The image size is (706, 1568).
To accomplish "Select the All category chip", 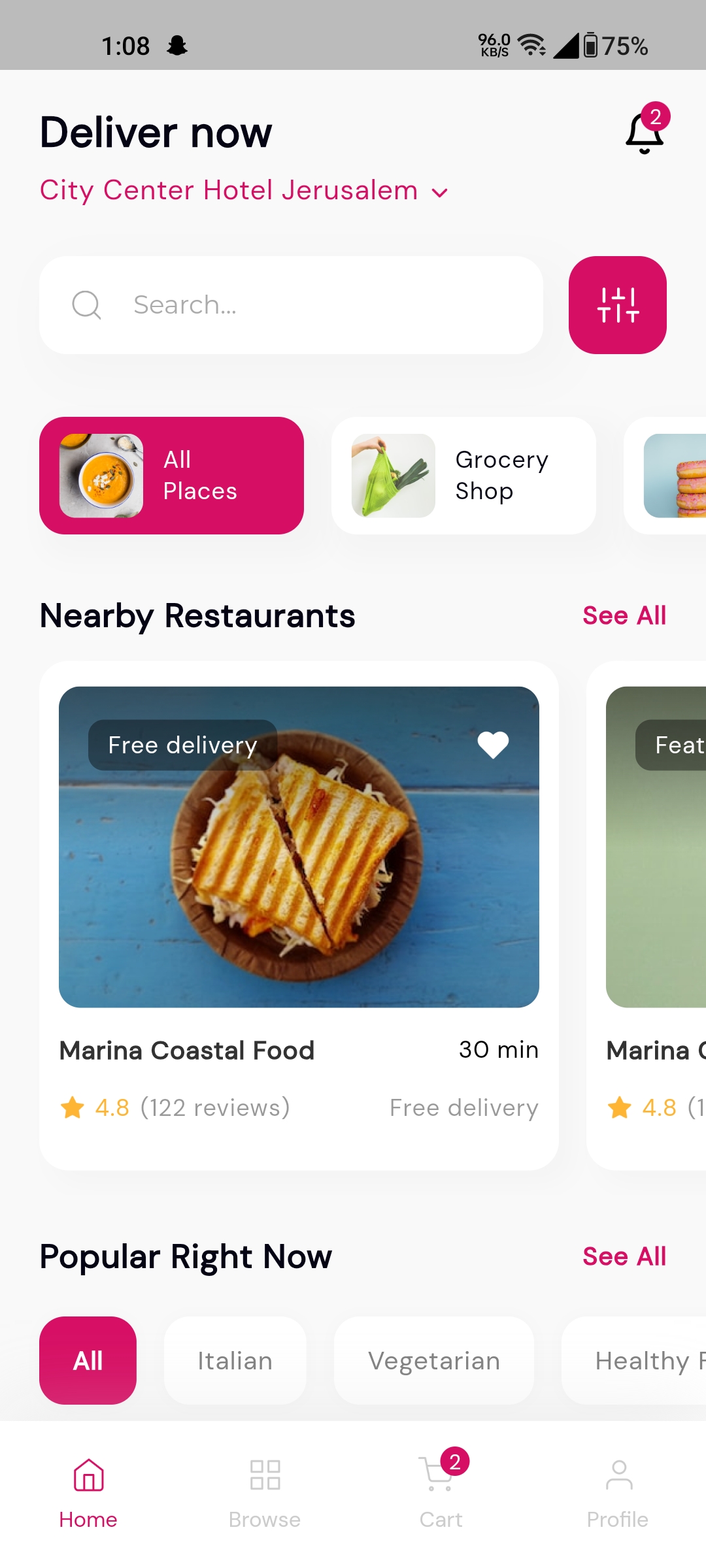I will point(88,1361).
